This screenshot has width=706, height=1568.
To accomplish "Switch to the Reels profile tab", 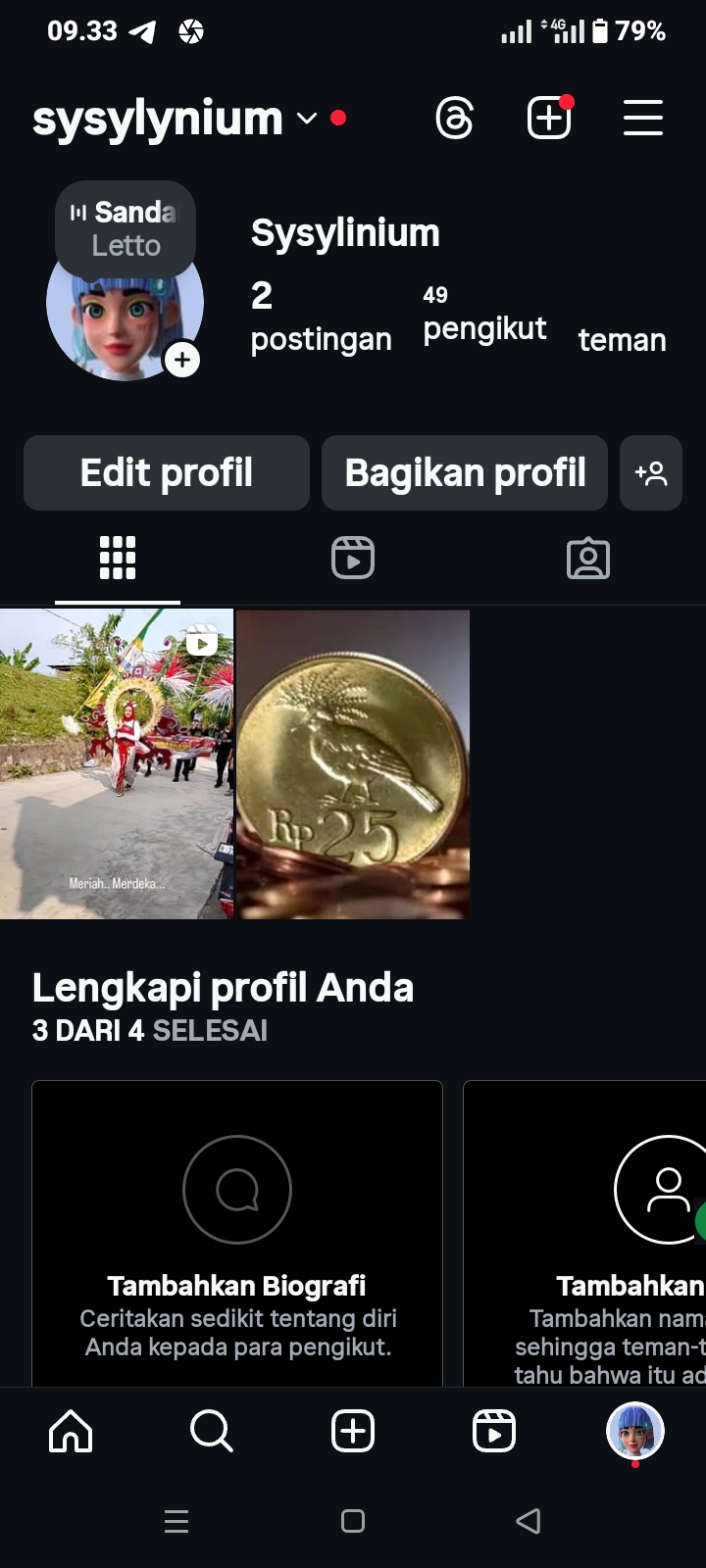I will pyautogui.click(x=353, y=559).
